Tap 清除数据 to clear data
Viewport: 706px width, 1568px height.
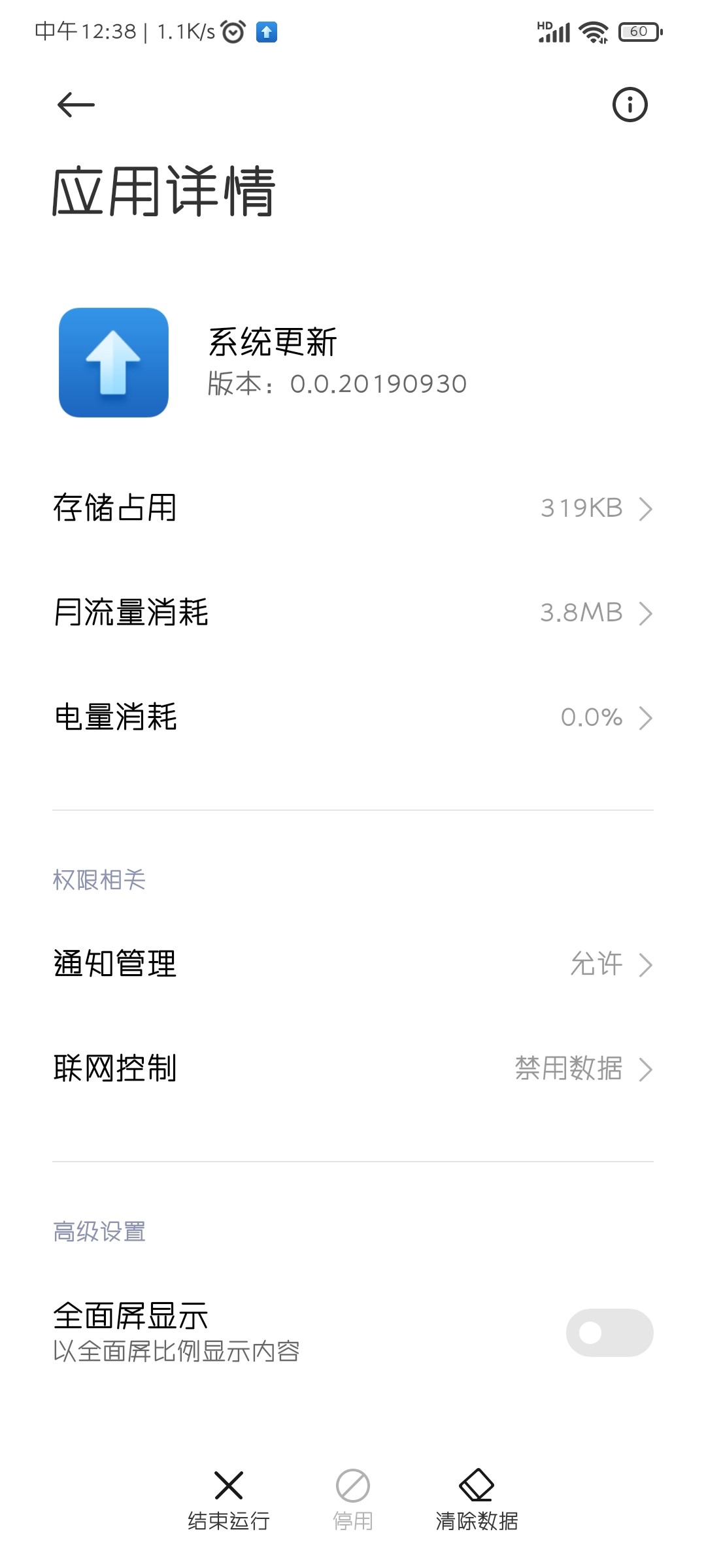pos(477,1501)
